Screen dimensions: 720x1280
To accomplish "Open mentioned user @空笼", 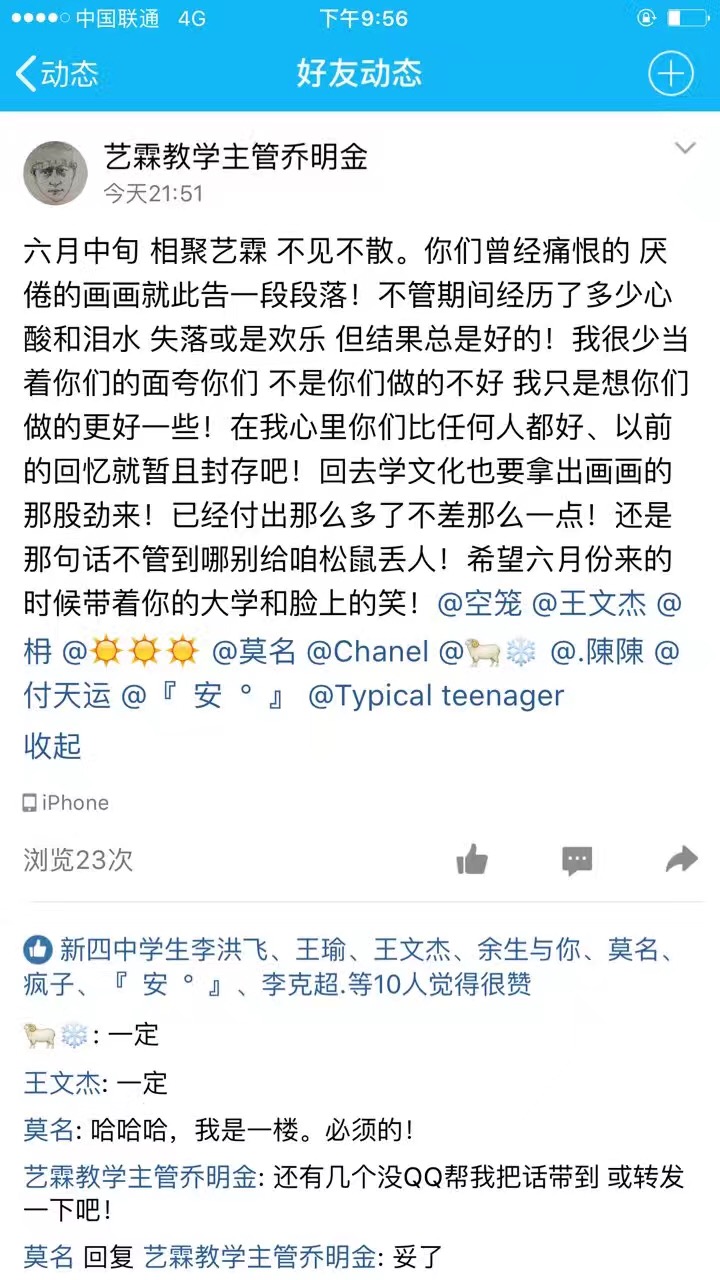I will [478, 604].
